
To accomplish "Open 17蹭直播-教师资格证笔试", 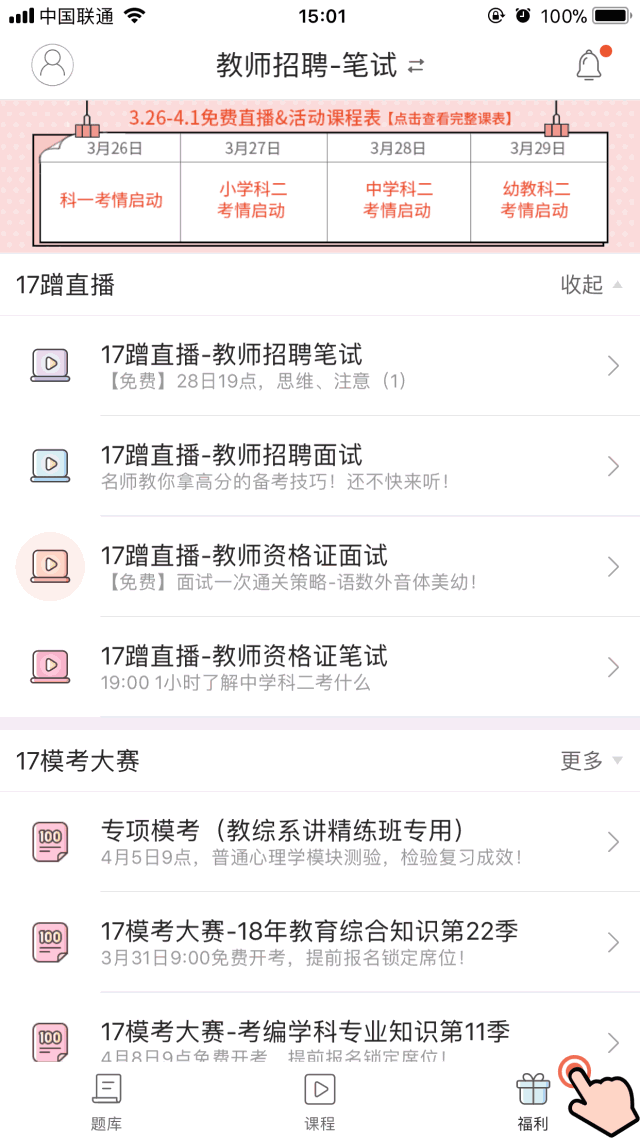I will (320, 666).
